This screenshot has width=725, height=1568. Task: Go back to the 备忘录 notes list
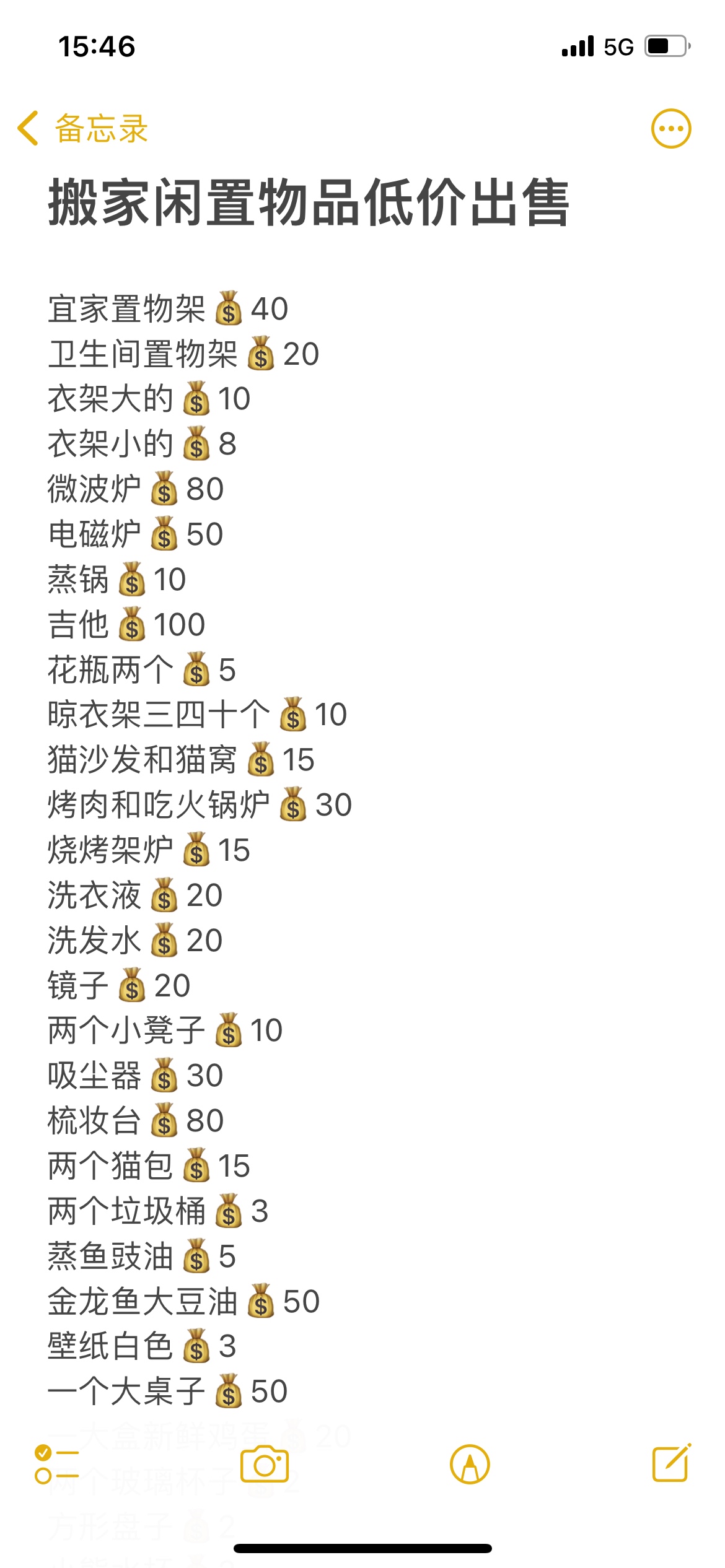[x=83, y=129]
